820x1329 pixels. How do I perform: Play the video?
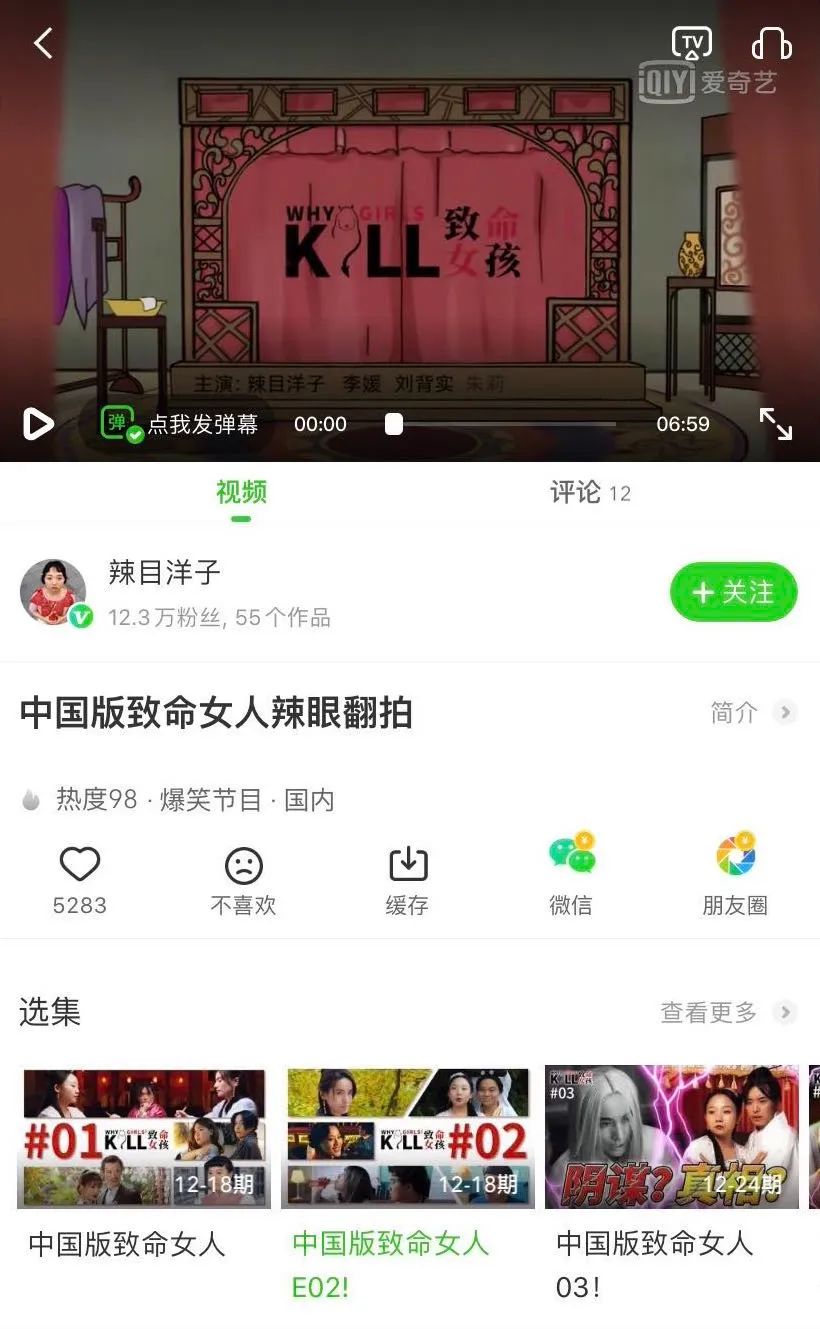38,424
